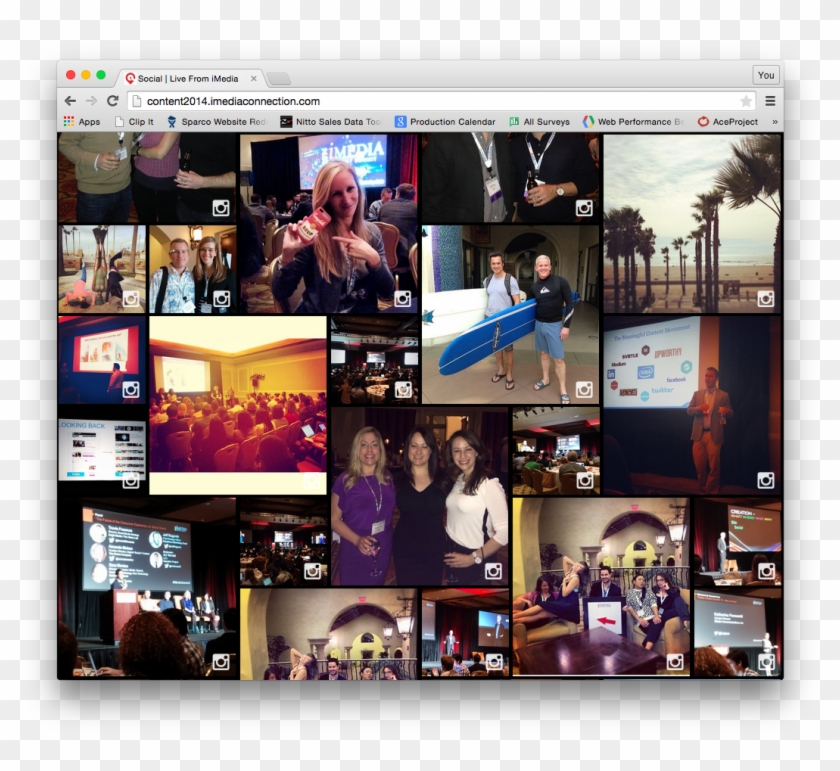The width and height of the screenshot is (840, 771).
Task: Open the speaker in front of brand logos photo
Action: [691, 405]
